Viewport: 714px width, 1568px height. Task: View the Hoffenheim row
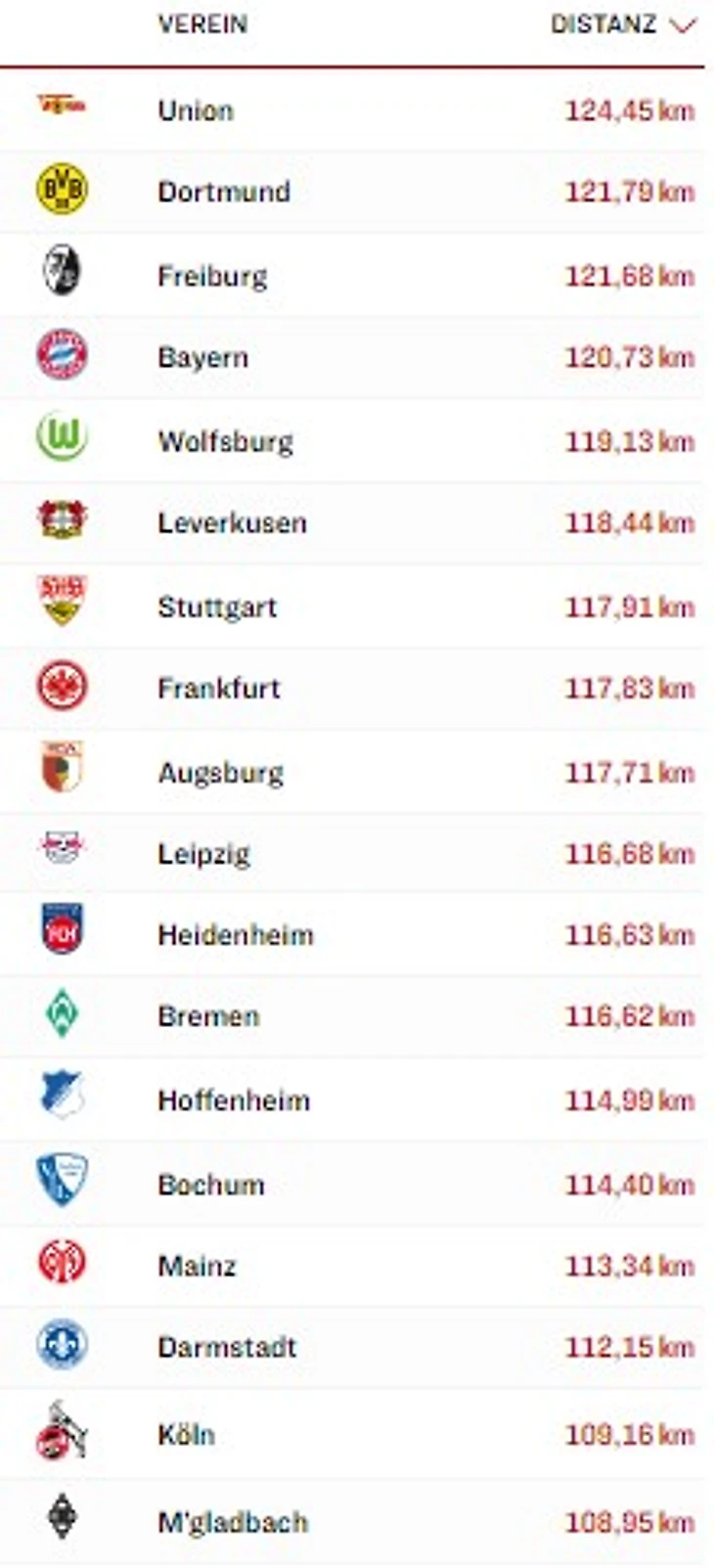(x=234, y=1100)
